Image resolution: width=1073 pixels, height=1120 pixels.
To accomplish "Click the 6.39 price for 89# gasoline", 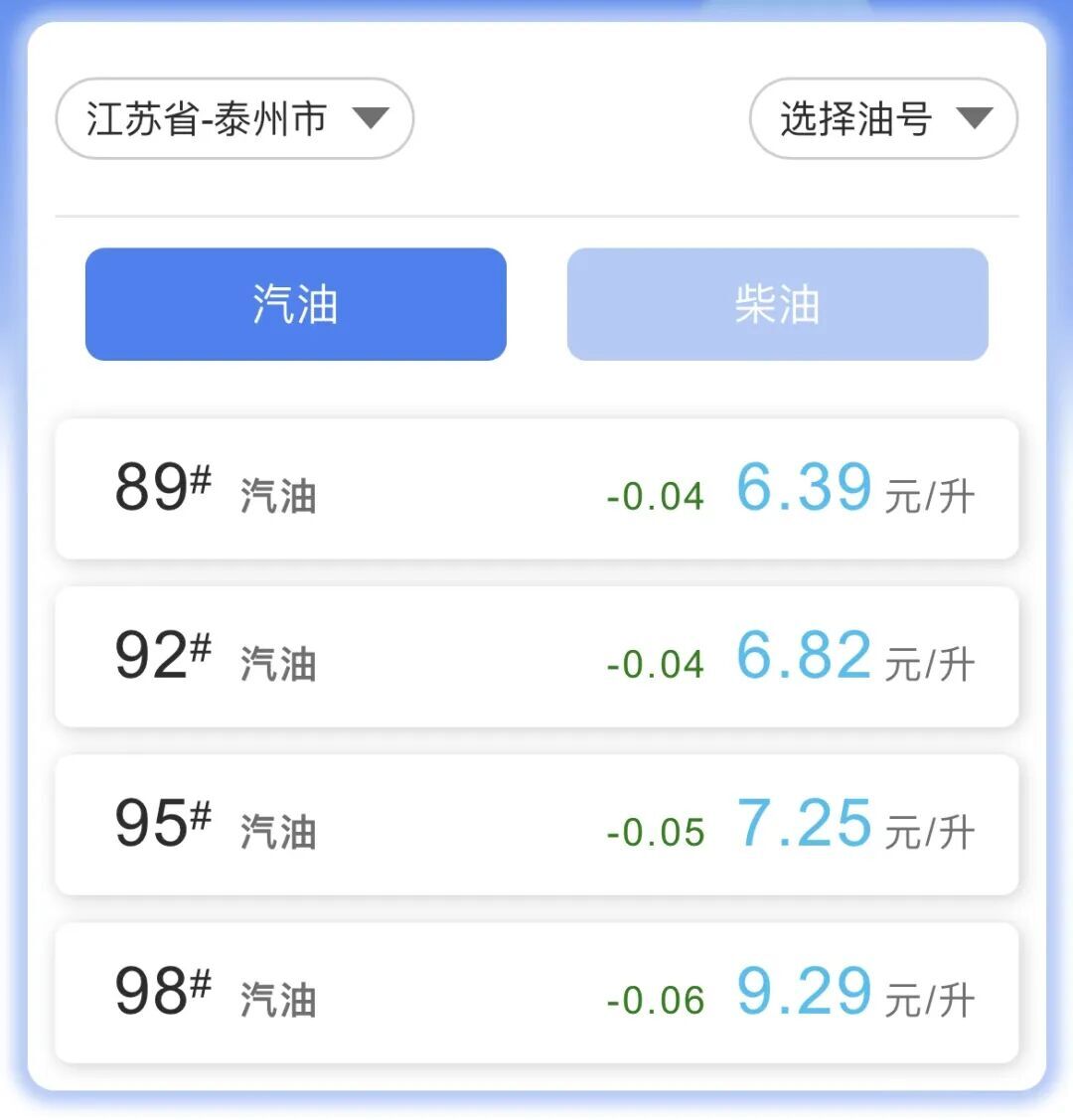I will (x=805, y=488).
